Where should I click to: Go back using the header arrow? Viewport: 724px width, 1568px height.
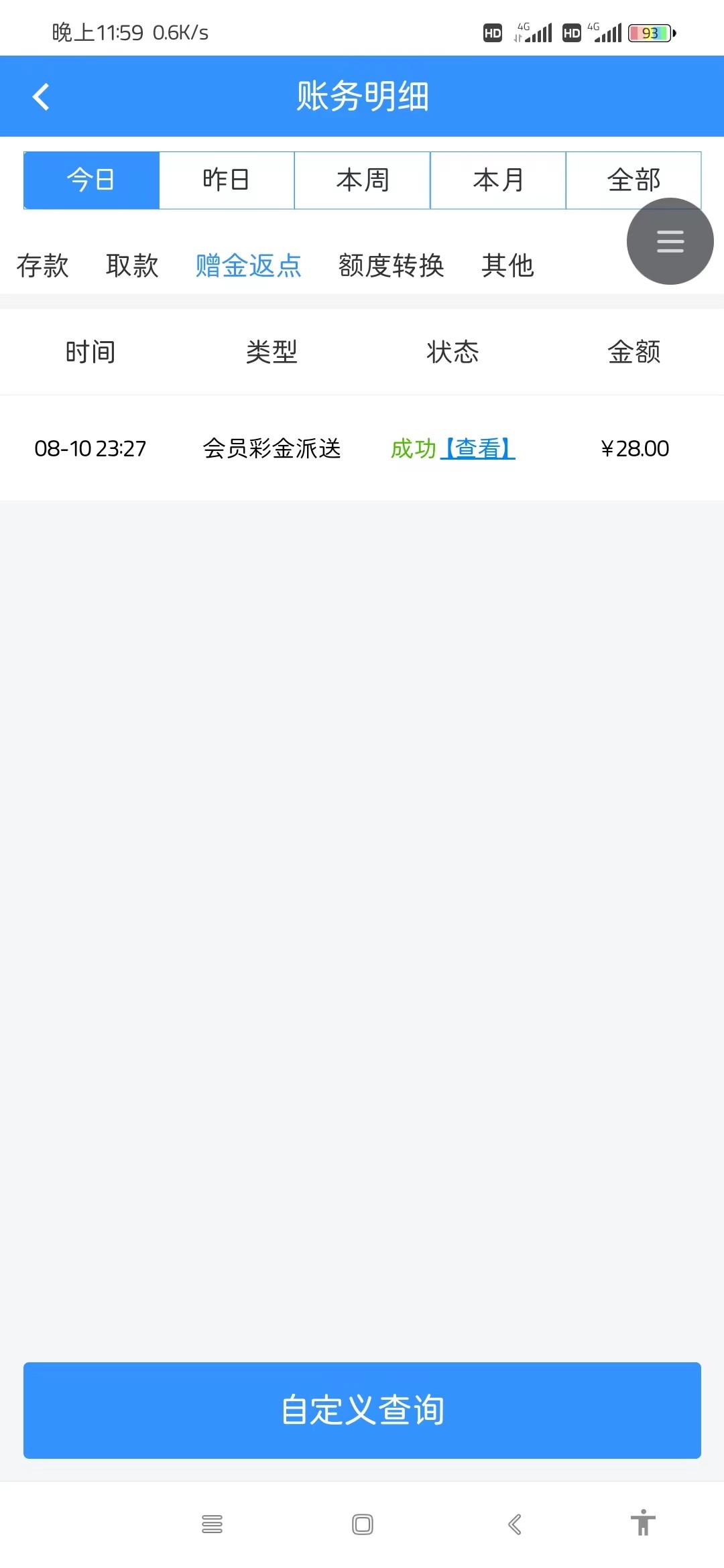[x=41, y=96]
